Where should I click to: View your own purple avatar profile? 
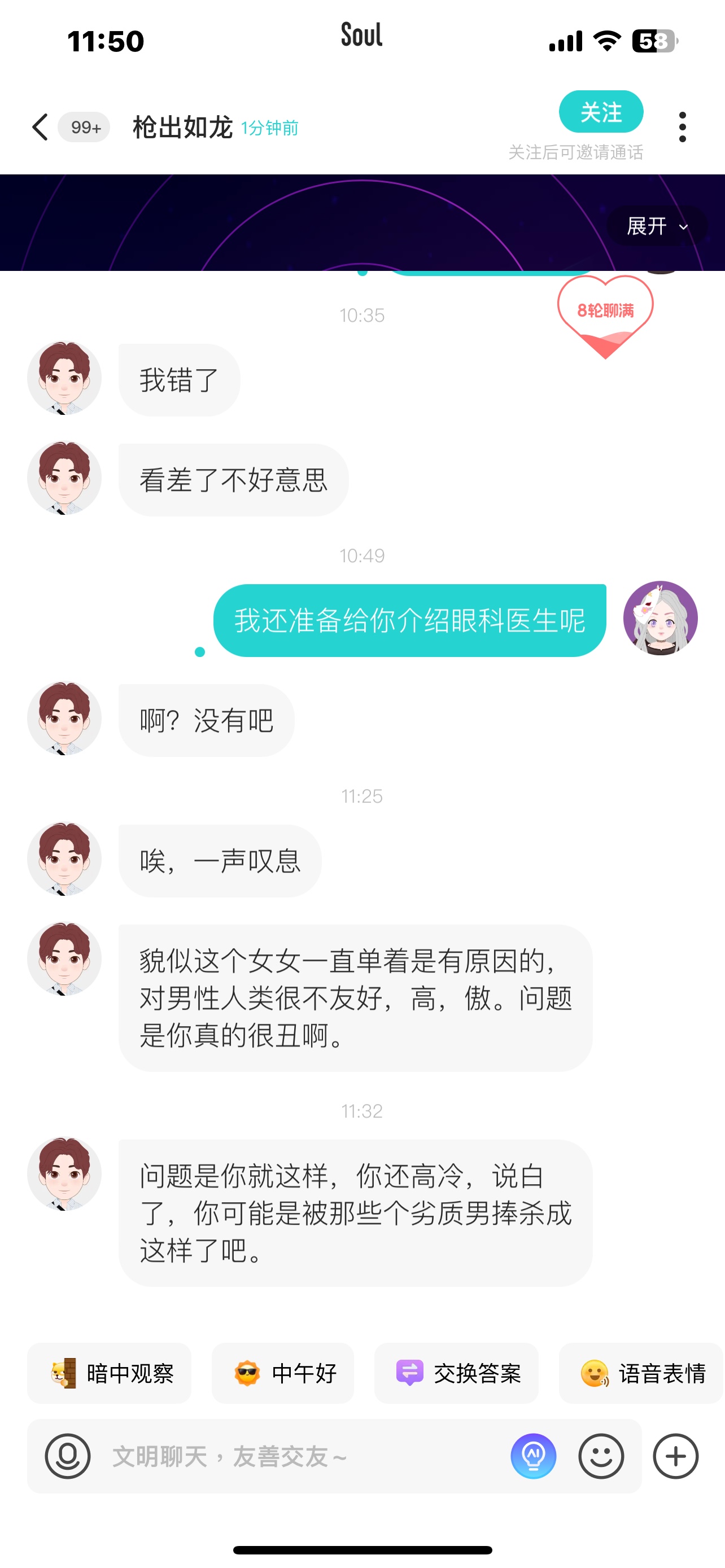click(661, 619)
